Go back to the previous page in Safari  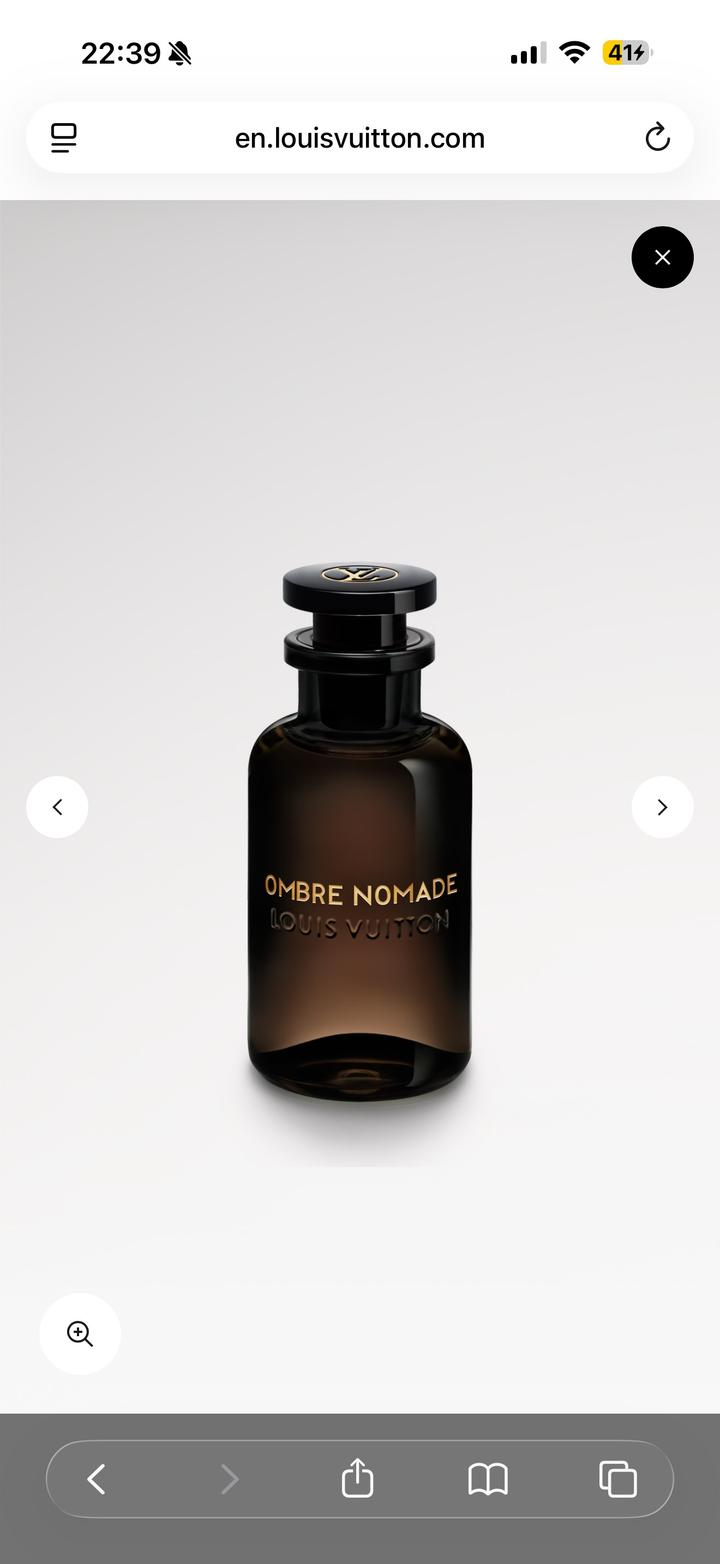(x=96, y=1479)
